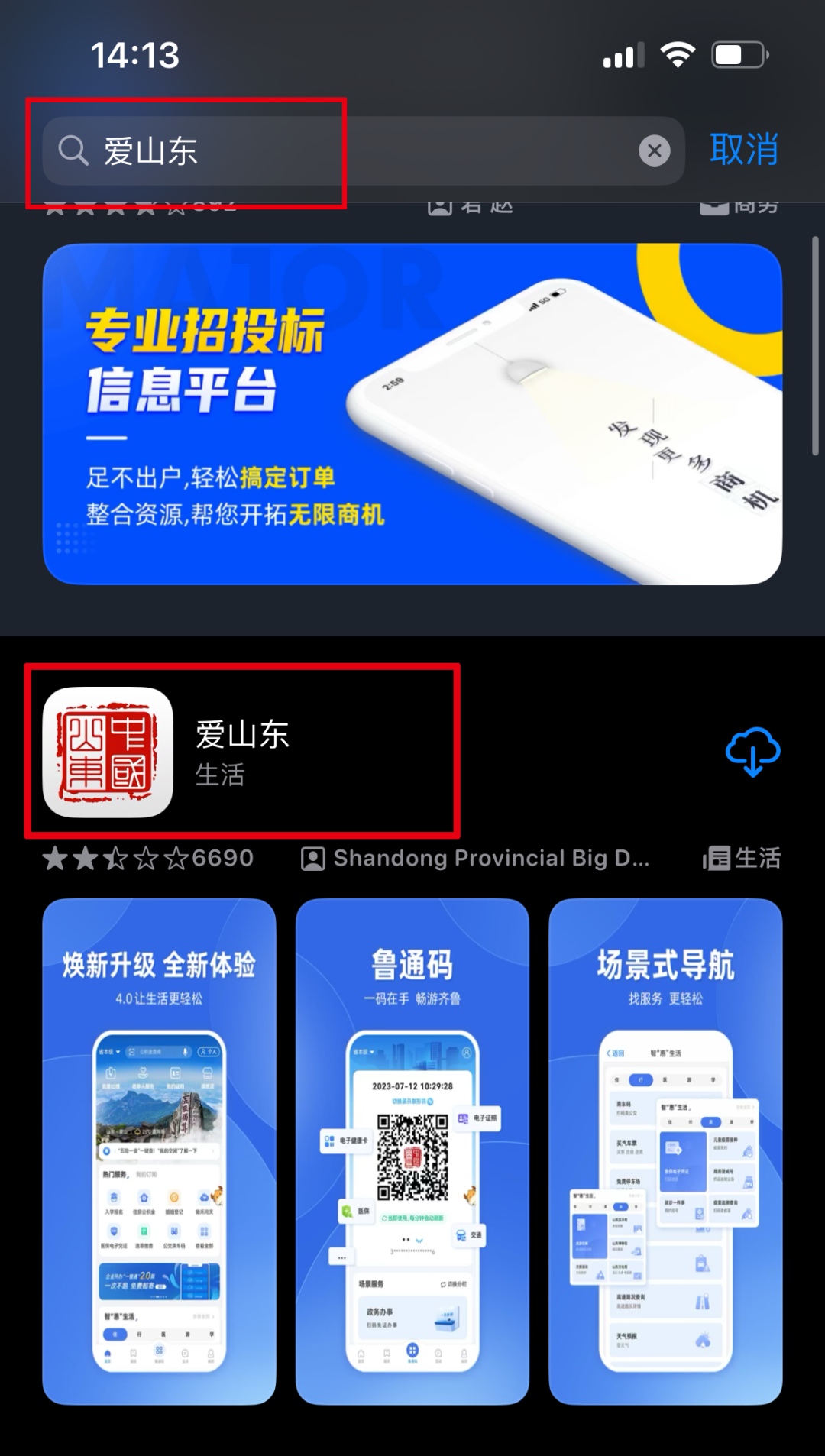This screenshot has height=1456, width=825.
Task: Open the 专业招投标信息平台 banner
Action: pyautogui.click(x=412, y=414)
